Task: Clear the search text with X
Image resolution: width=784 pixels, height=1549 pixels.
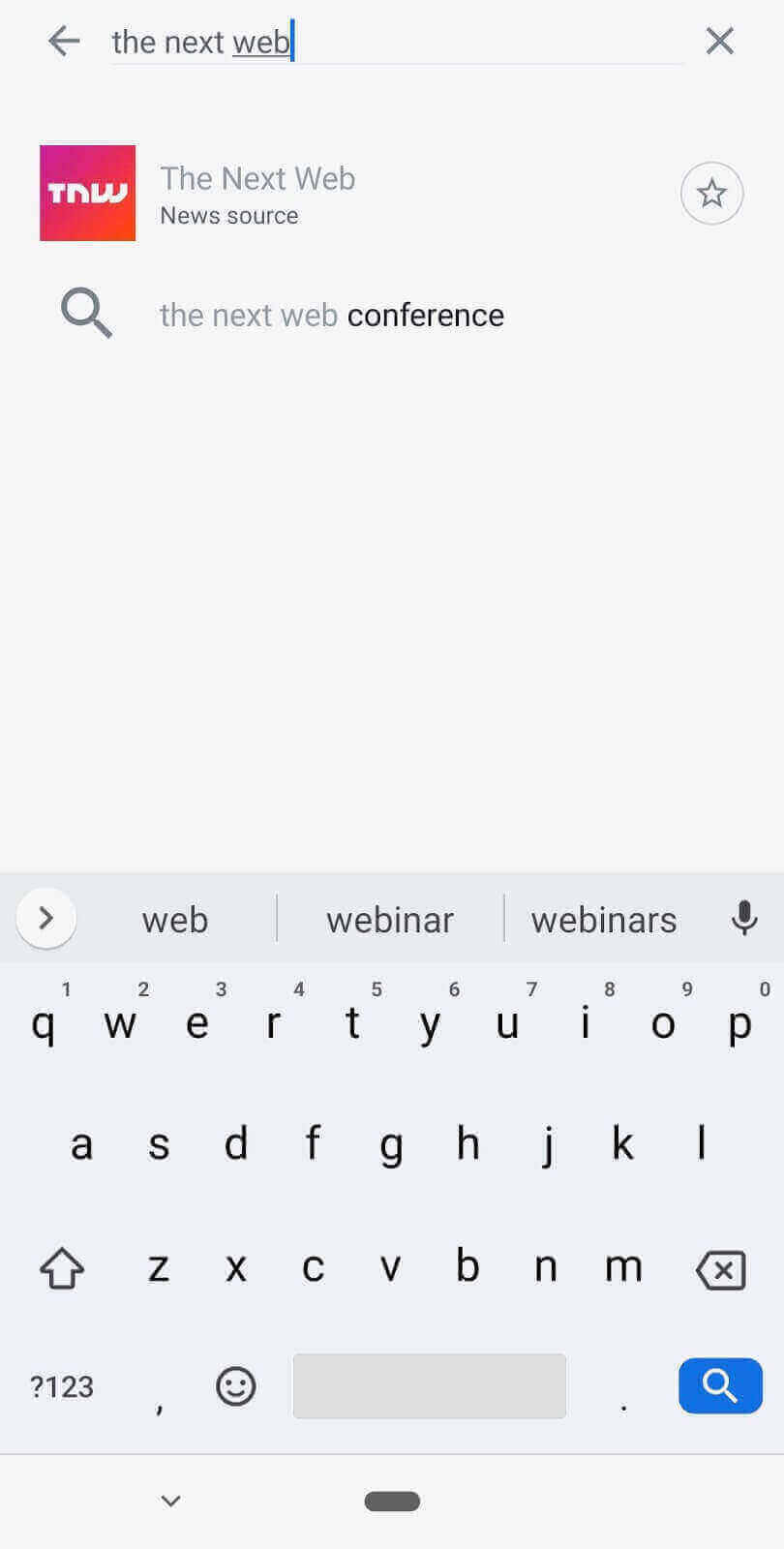Action: (719, 41)
